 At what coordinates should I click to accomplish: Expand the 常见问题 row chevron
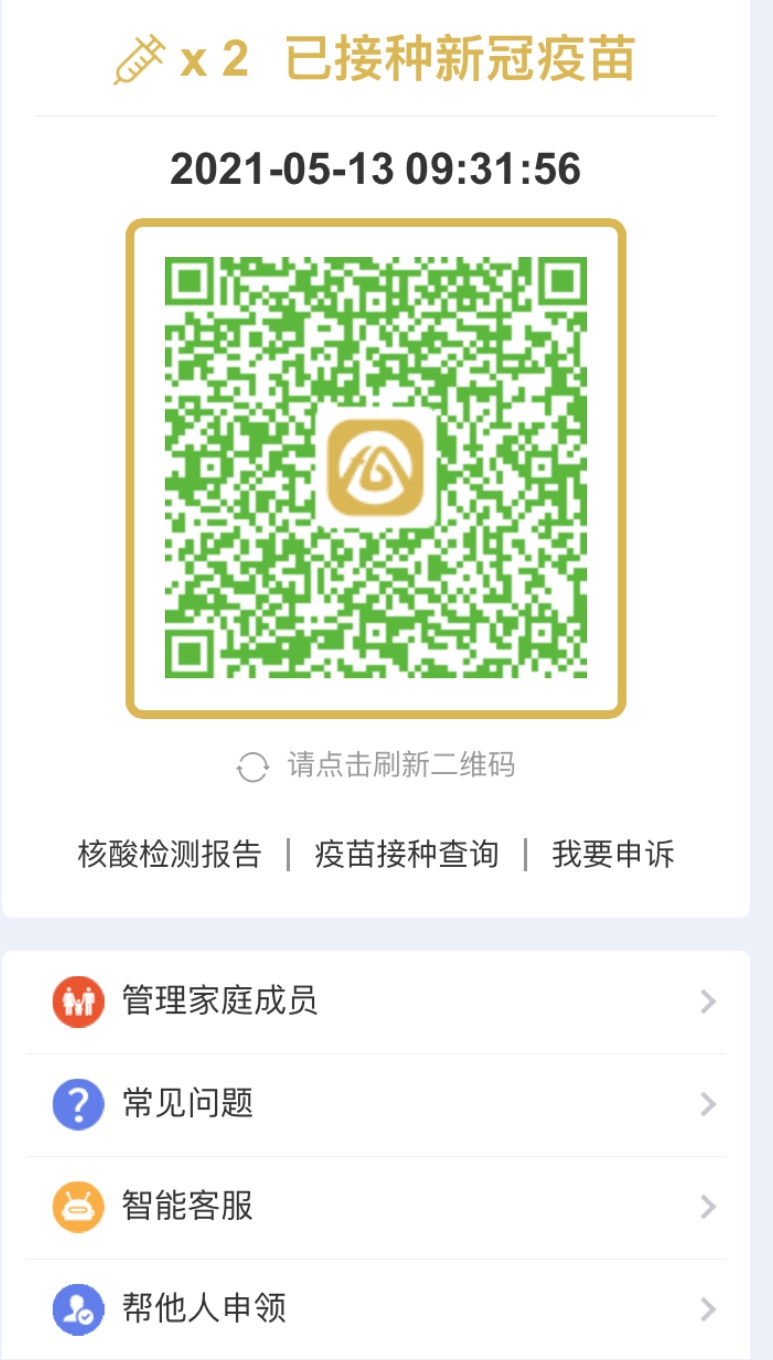709,1104
